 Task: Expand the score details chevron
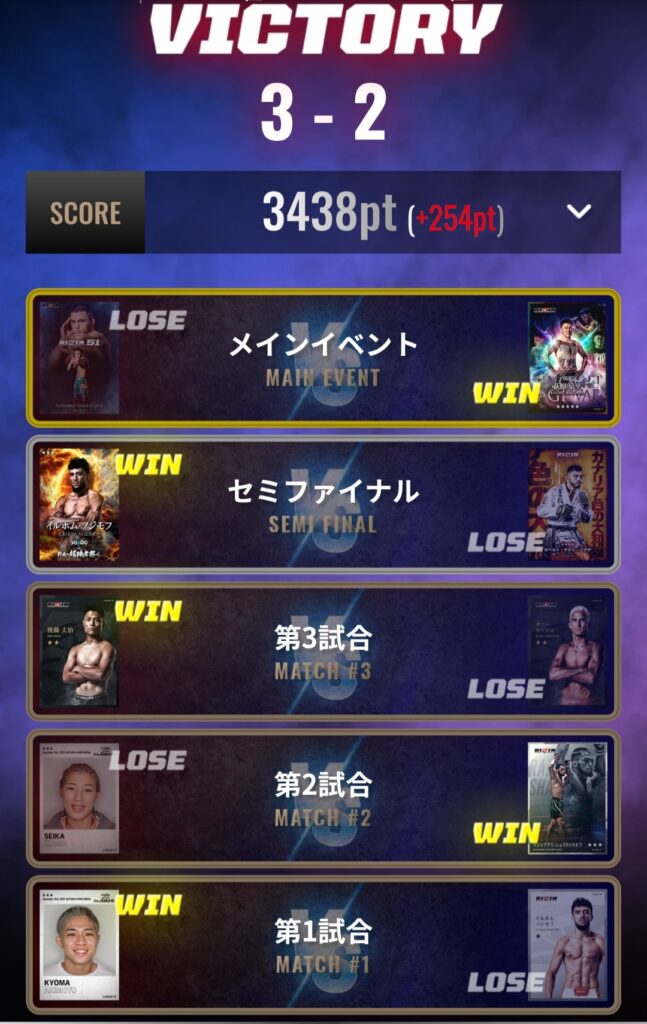[x=579, y=212]
